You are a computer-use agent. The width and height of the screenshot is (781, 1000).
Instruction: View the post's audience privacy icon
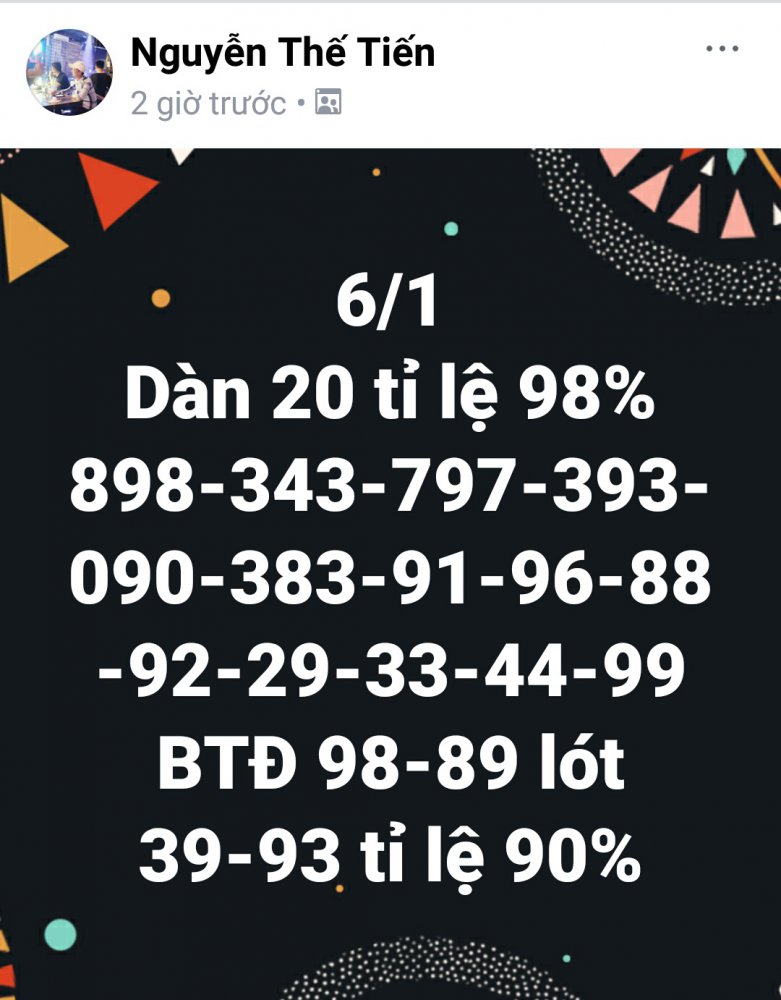[328, 103]
